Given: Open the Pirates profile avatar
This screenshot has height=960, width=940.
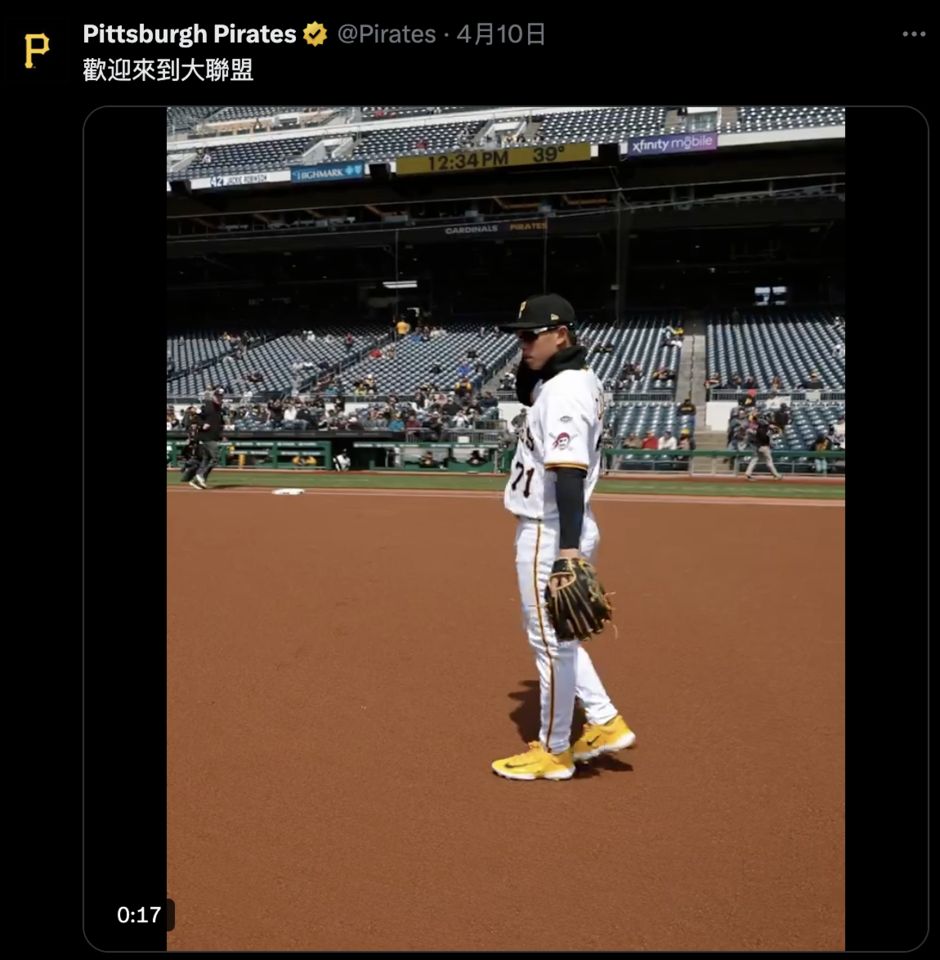Looking at the screenshot, I should pos(36,50).
